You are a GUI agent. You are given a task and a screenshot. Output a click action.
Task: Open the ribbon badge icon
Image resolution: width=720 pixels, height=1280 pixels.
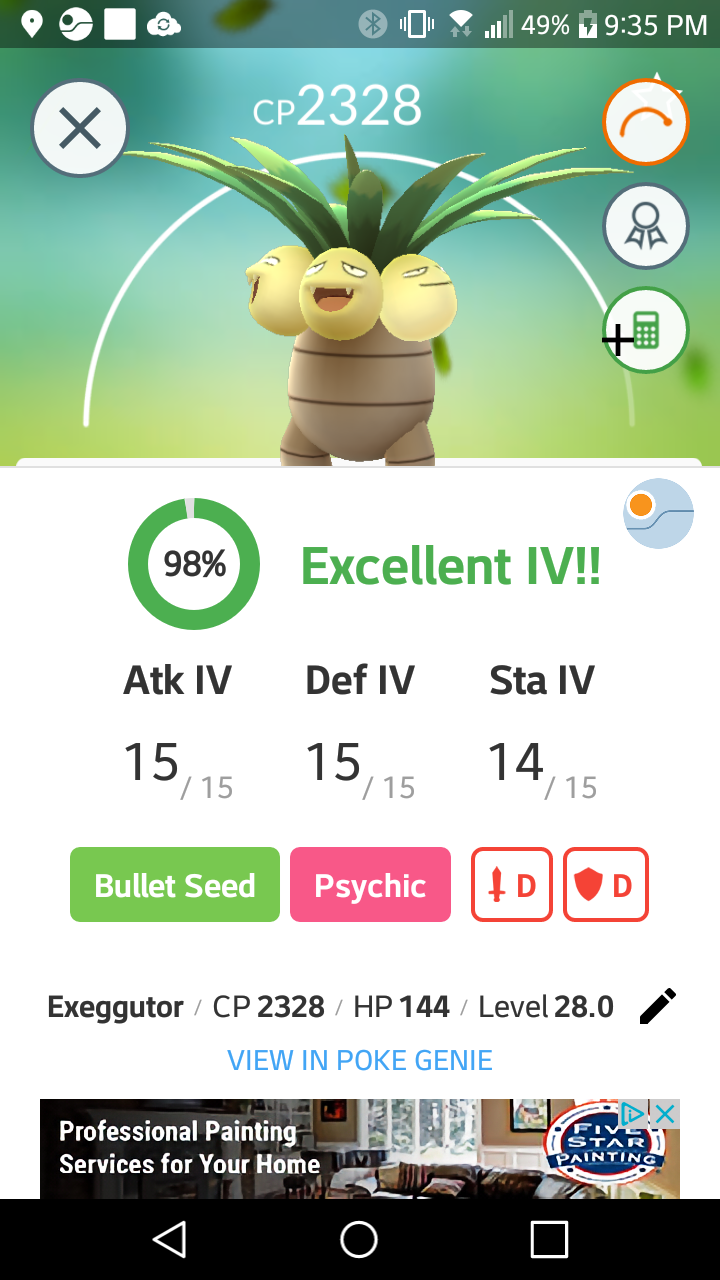tap(646, 227)
